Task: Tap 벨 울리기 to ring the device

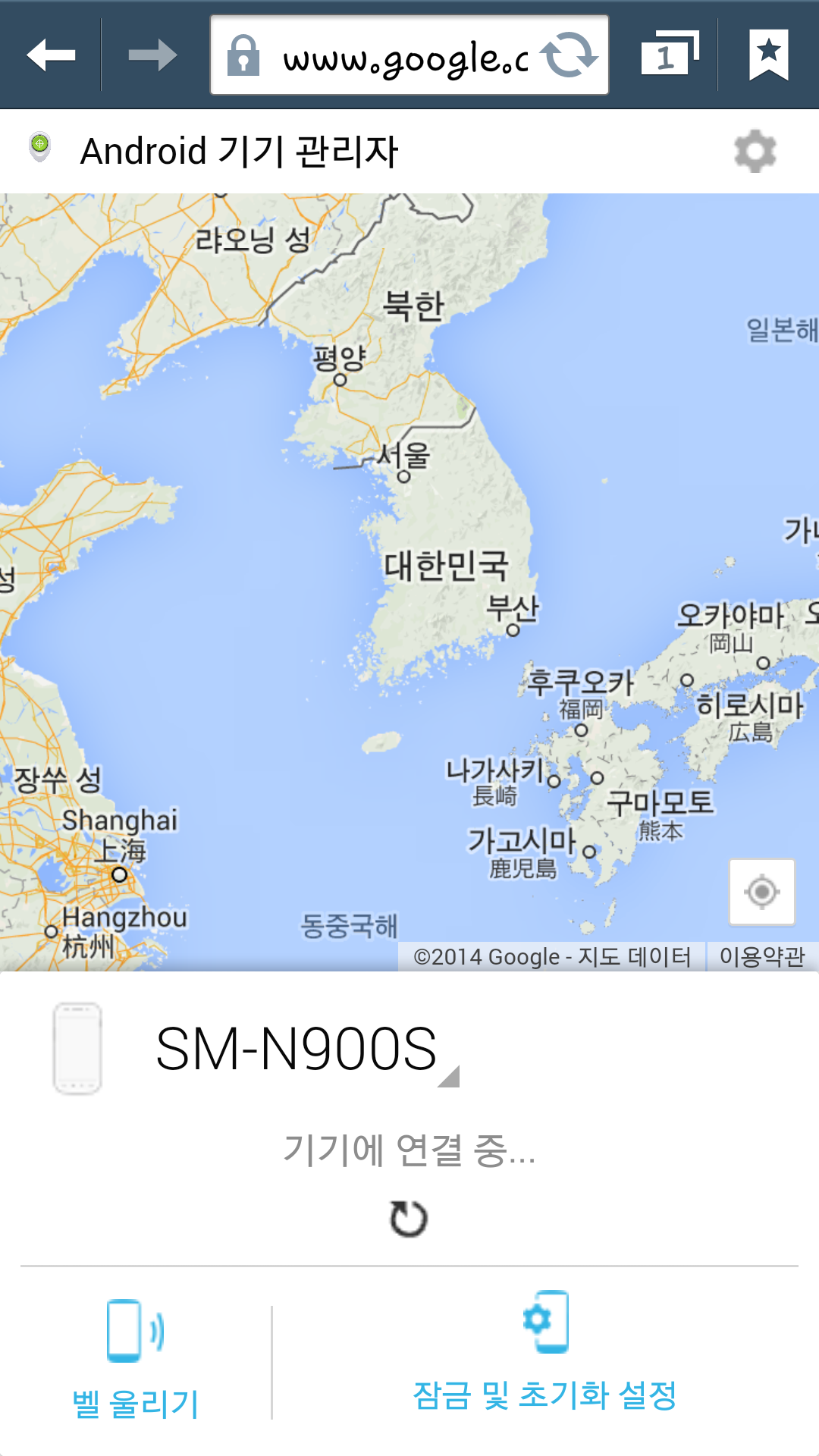Action: coord(136,1357)
